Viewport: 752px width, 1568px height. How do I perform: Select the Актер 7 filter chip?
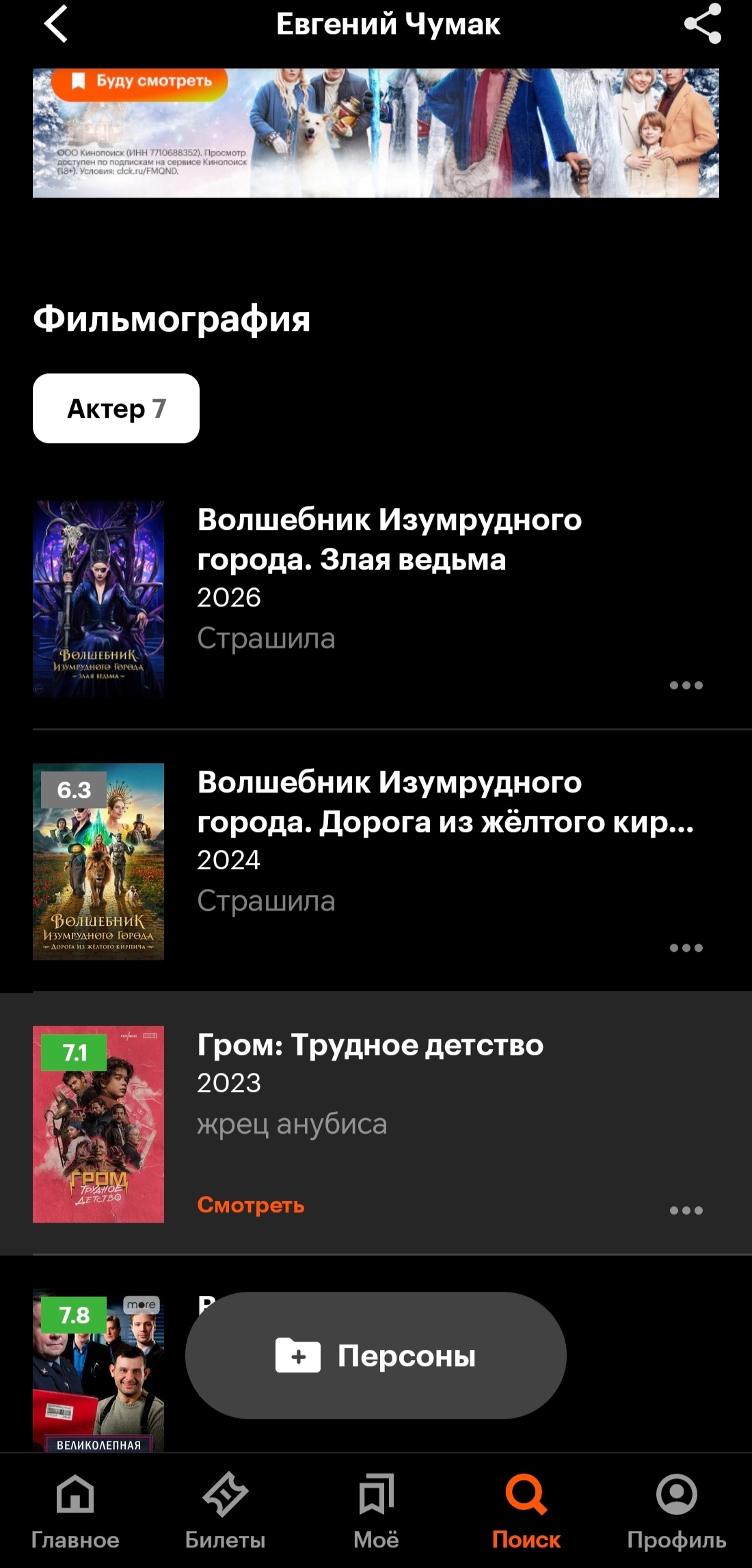click(116, 408)
